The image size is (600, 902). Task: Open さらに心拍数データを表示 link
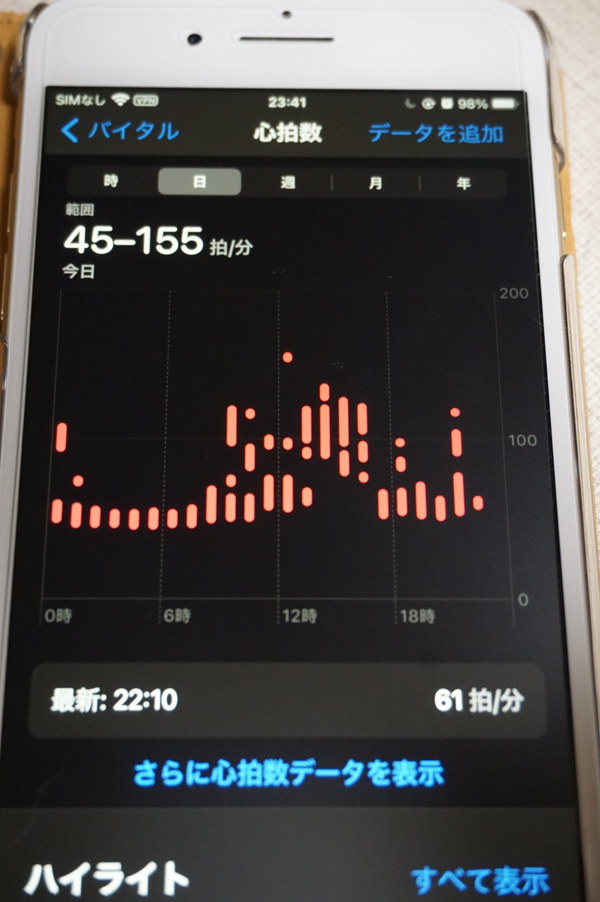288,772
